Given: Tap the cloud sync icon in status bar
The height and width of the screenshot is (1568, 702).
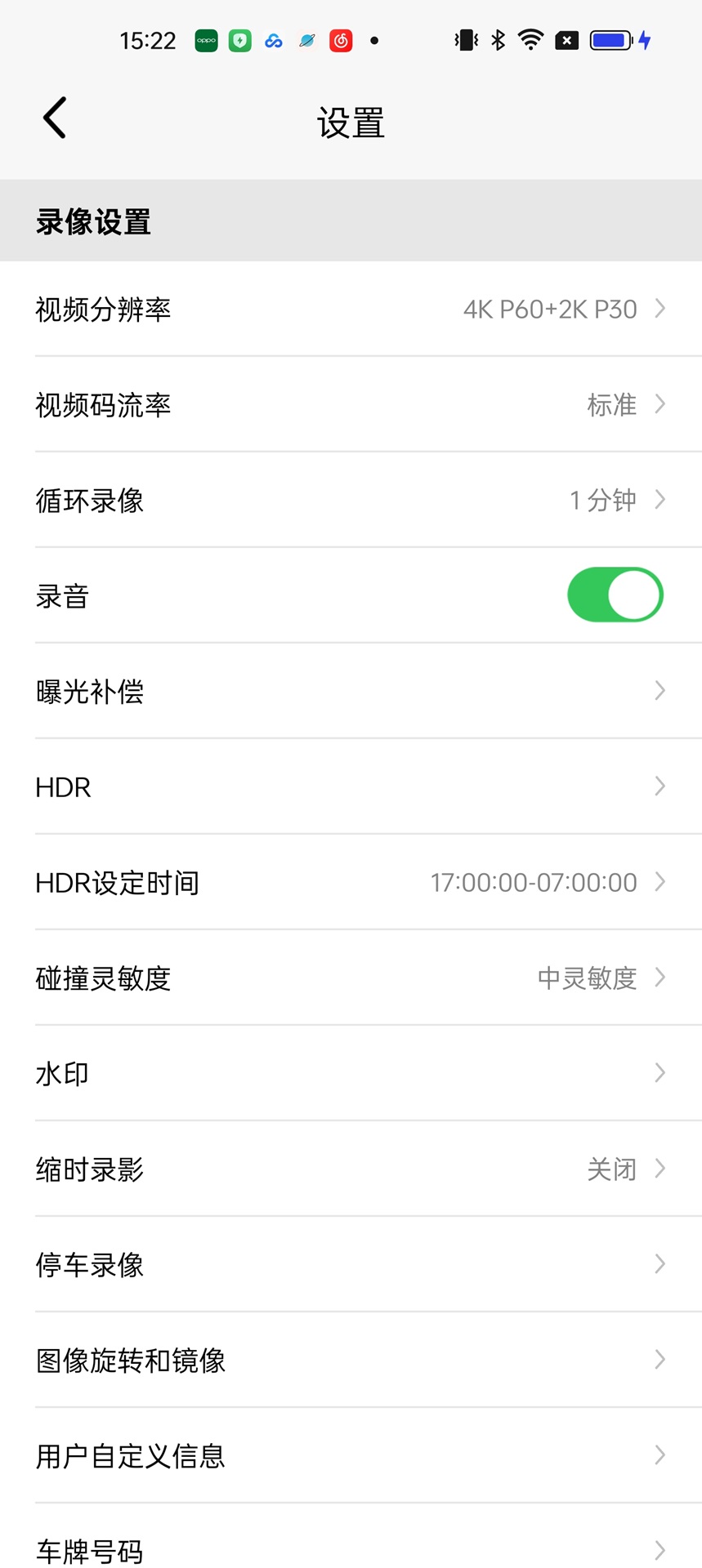Looking at the screenshot, I should click(x=273, y=40).
